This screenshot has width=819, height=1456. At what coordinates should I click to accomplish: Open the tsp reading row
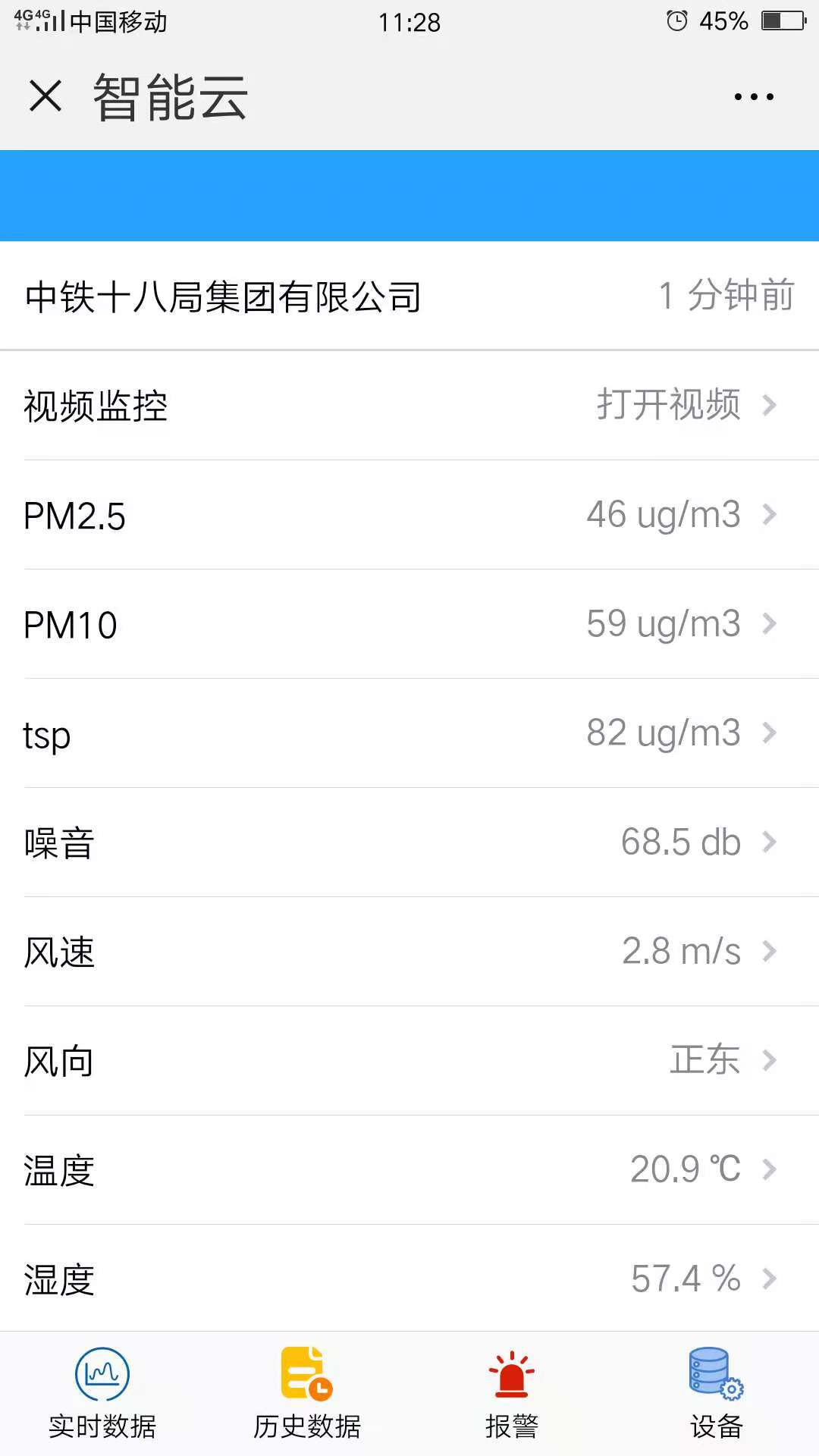[409, 733]
